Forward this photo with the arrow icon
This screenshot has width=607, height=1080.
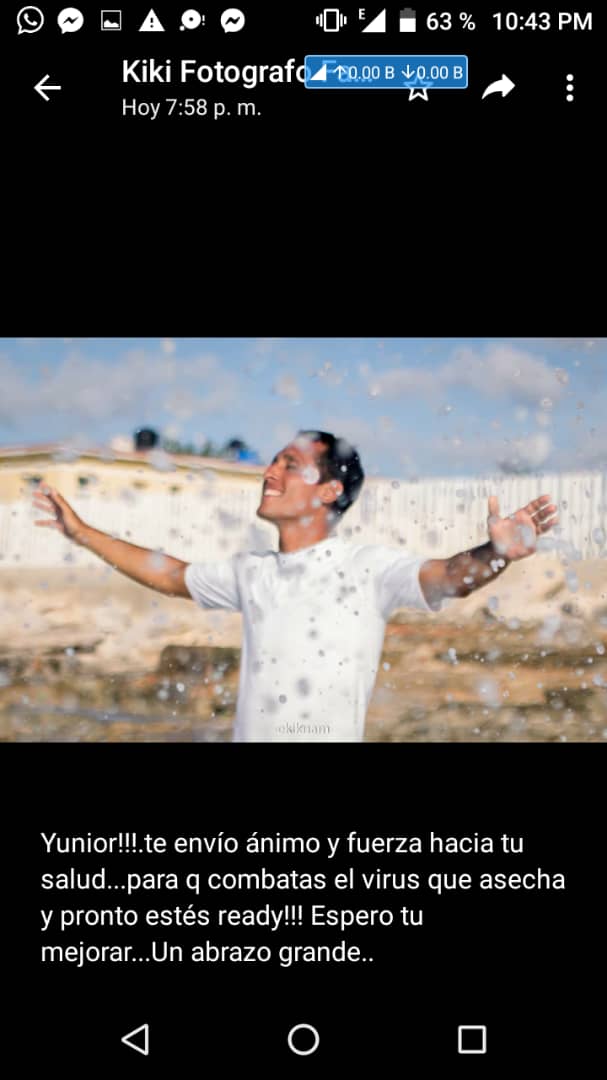point(498,87)
